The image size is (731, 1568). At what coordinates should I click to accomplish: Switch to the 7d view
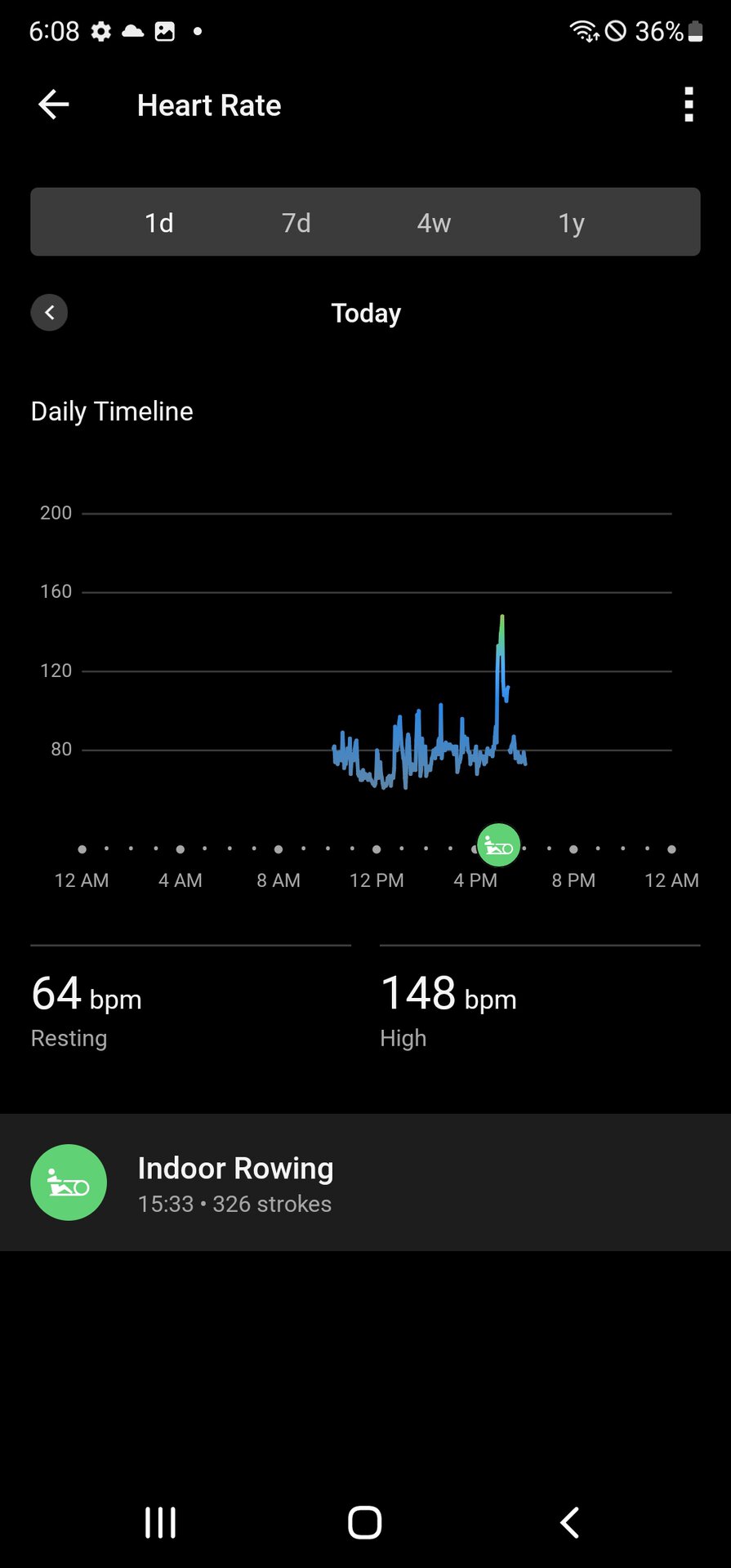pos(296,222)
